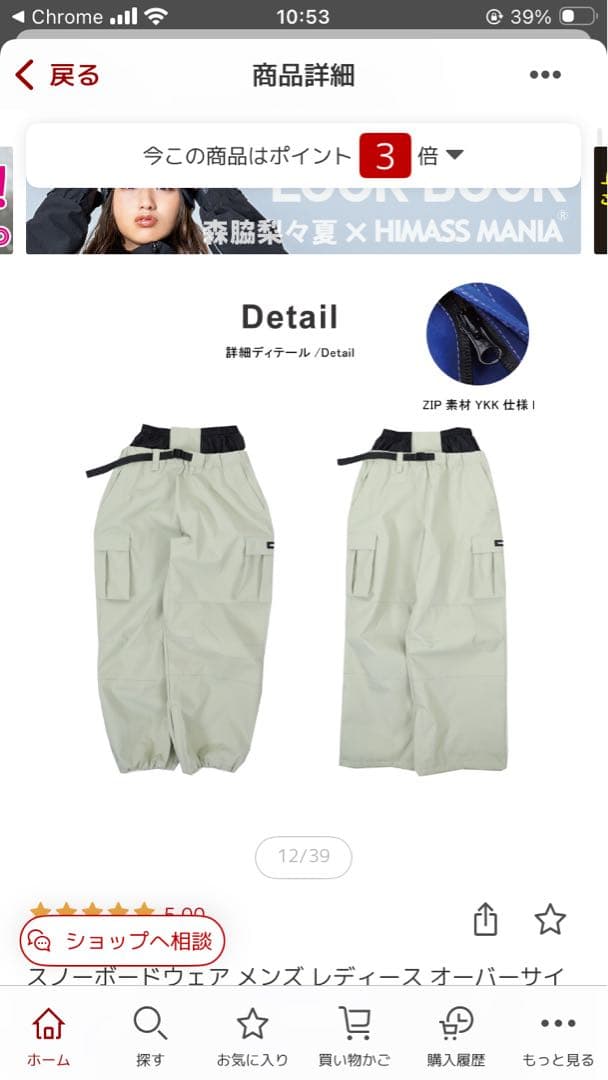Share this product

coord(485,919)
